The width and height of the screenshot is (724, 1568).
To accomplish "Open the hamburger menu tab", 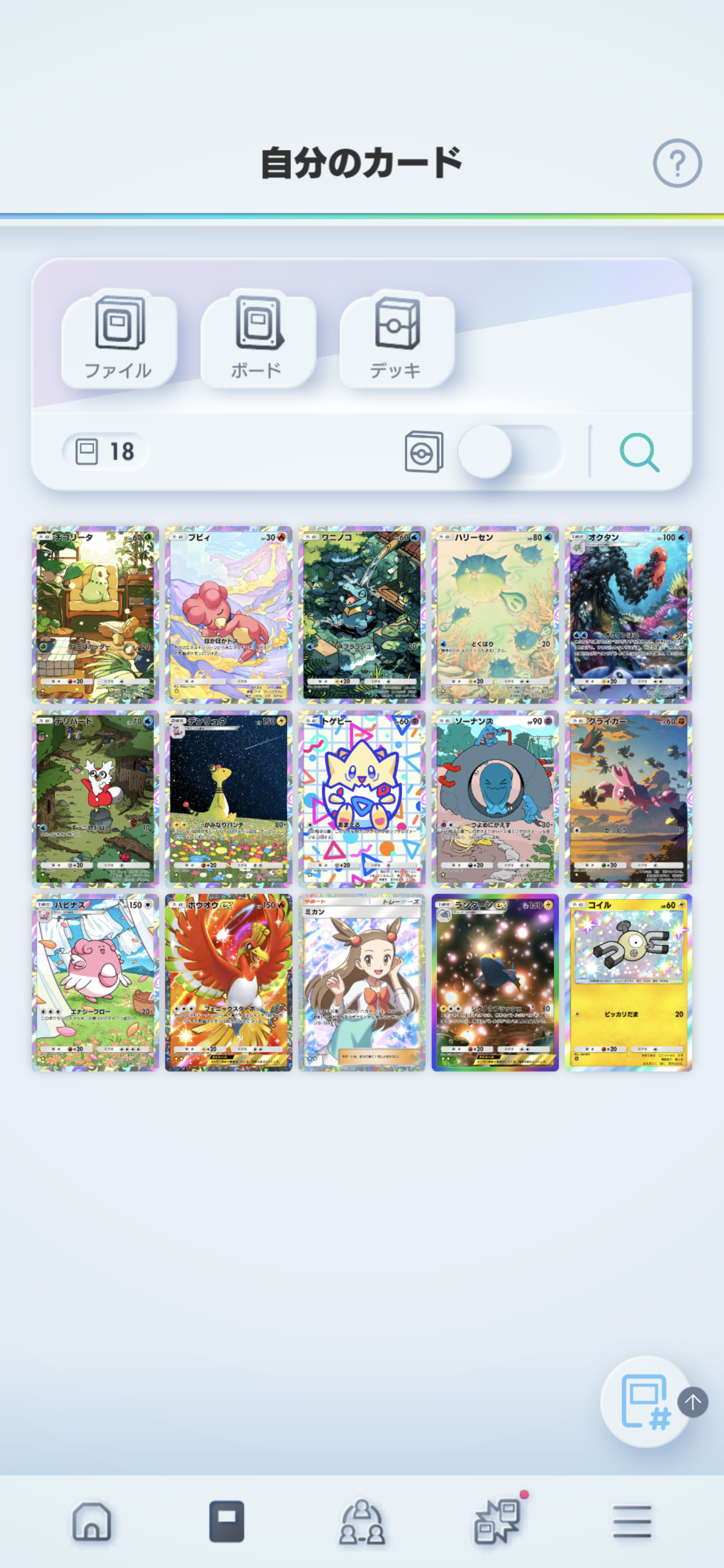I will point(632,1522).
